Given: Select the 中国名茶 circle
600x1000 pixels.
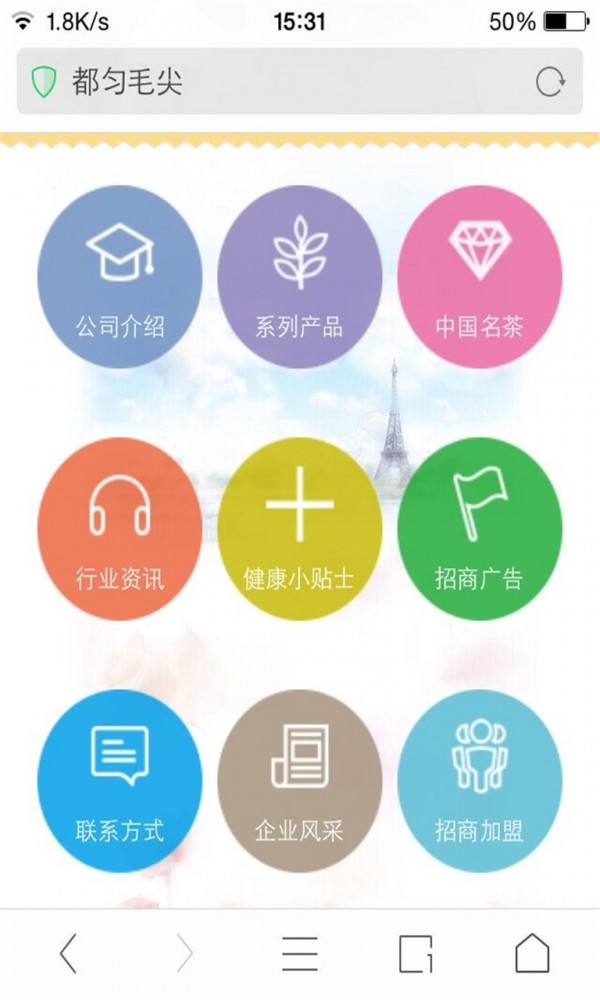Looking at the screenshot, I should [x=479, y=277].
